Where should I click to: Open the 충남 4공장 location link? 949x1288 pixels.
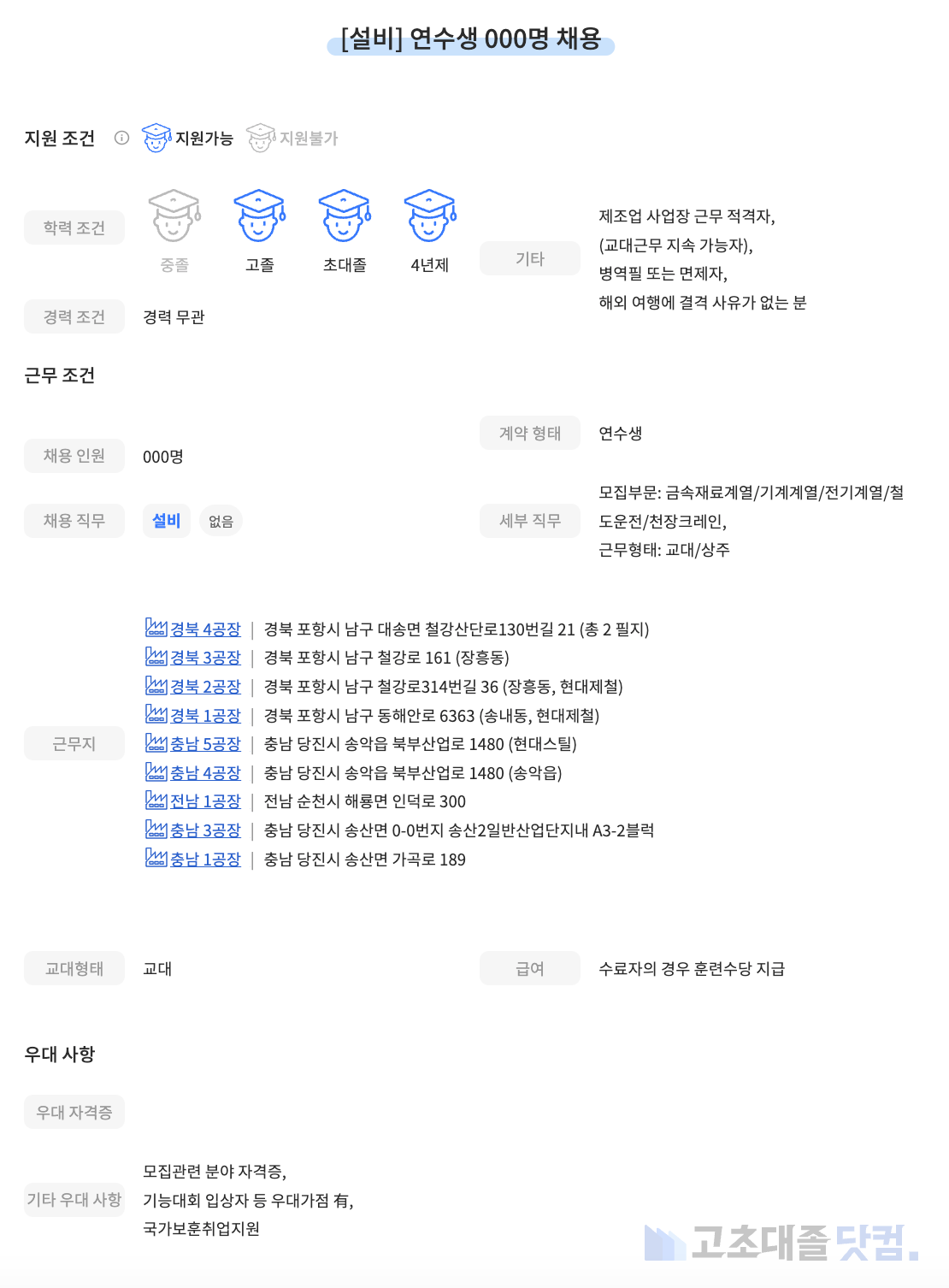(204, 773)
